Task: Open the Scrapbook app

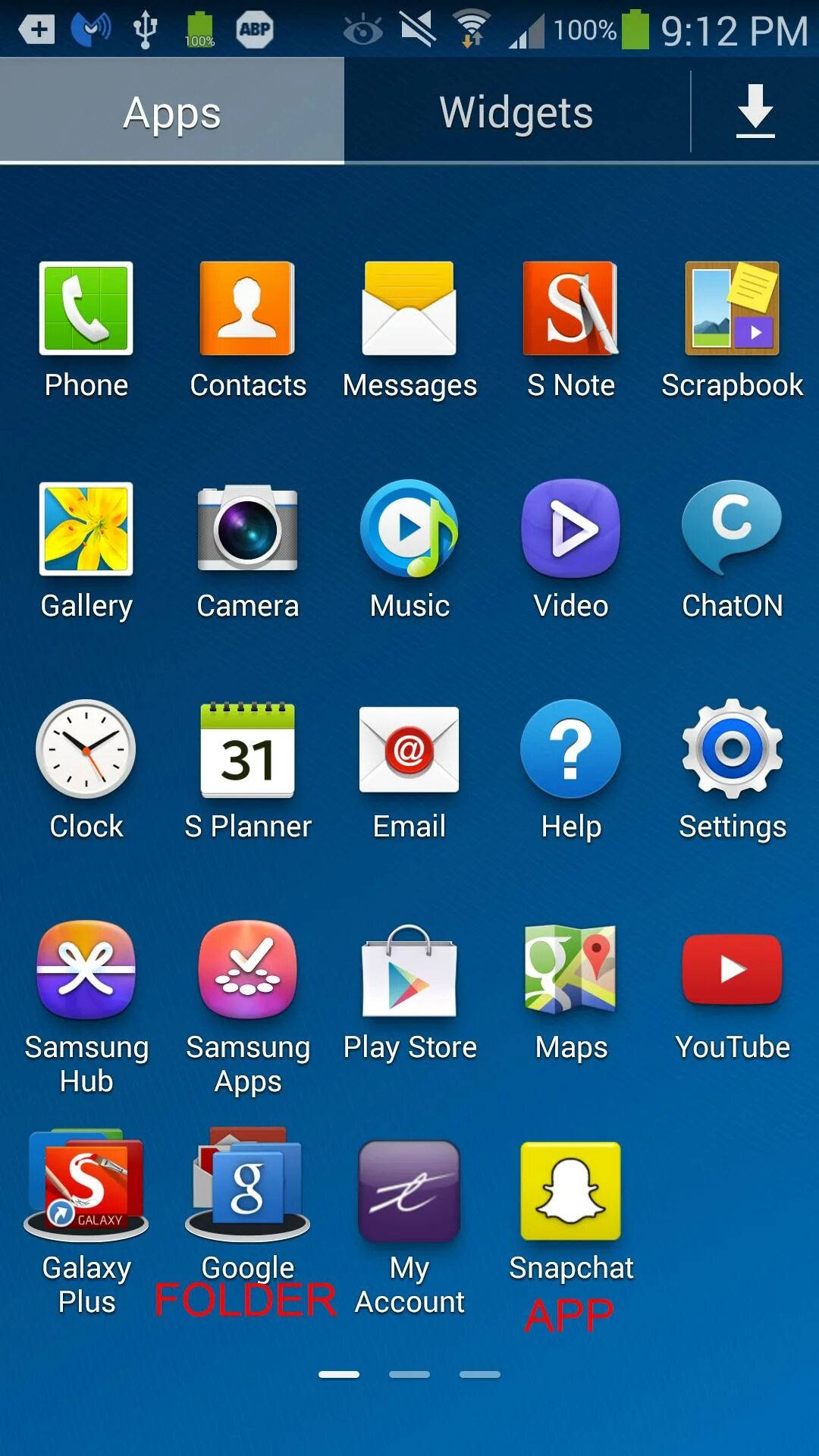Action: [x=732, y=309]
